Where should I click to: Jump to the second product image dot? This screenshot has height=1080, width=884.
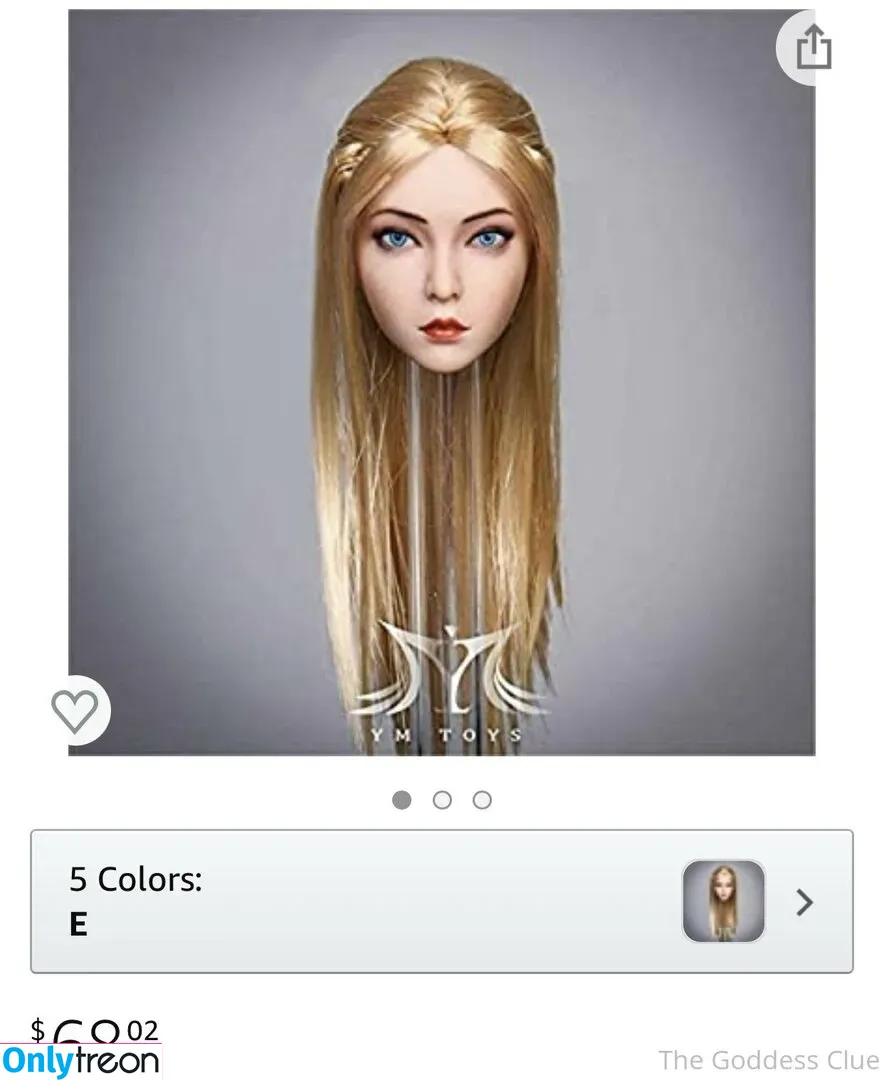pyautogui.click(x=442, y=800)
